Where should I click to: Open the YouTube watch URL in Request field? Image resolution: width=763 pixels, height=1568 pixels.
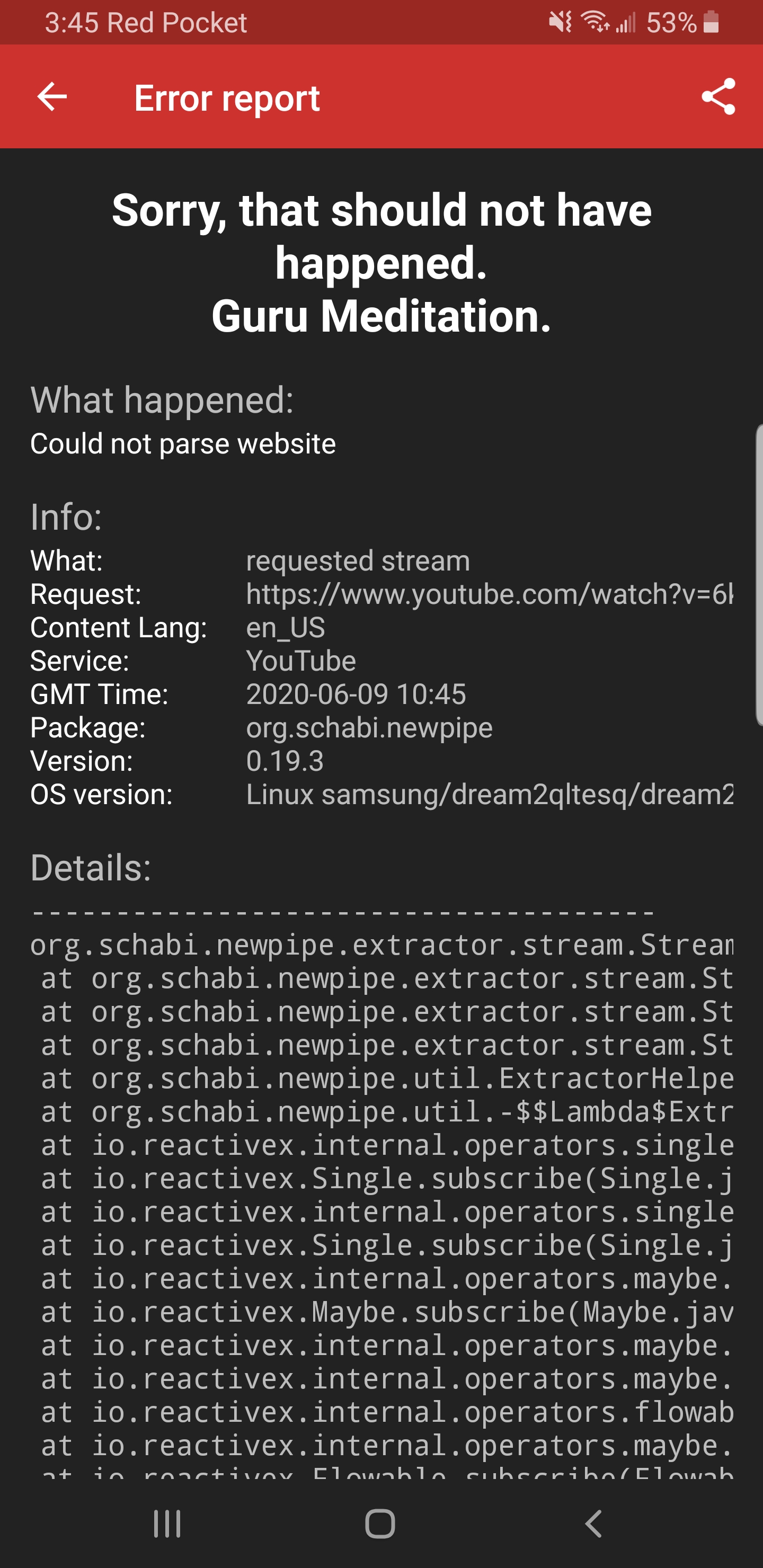pyautogui.click(x=487, y=595)
